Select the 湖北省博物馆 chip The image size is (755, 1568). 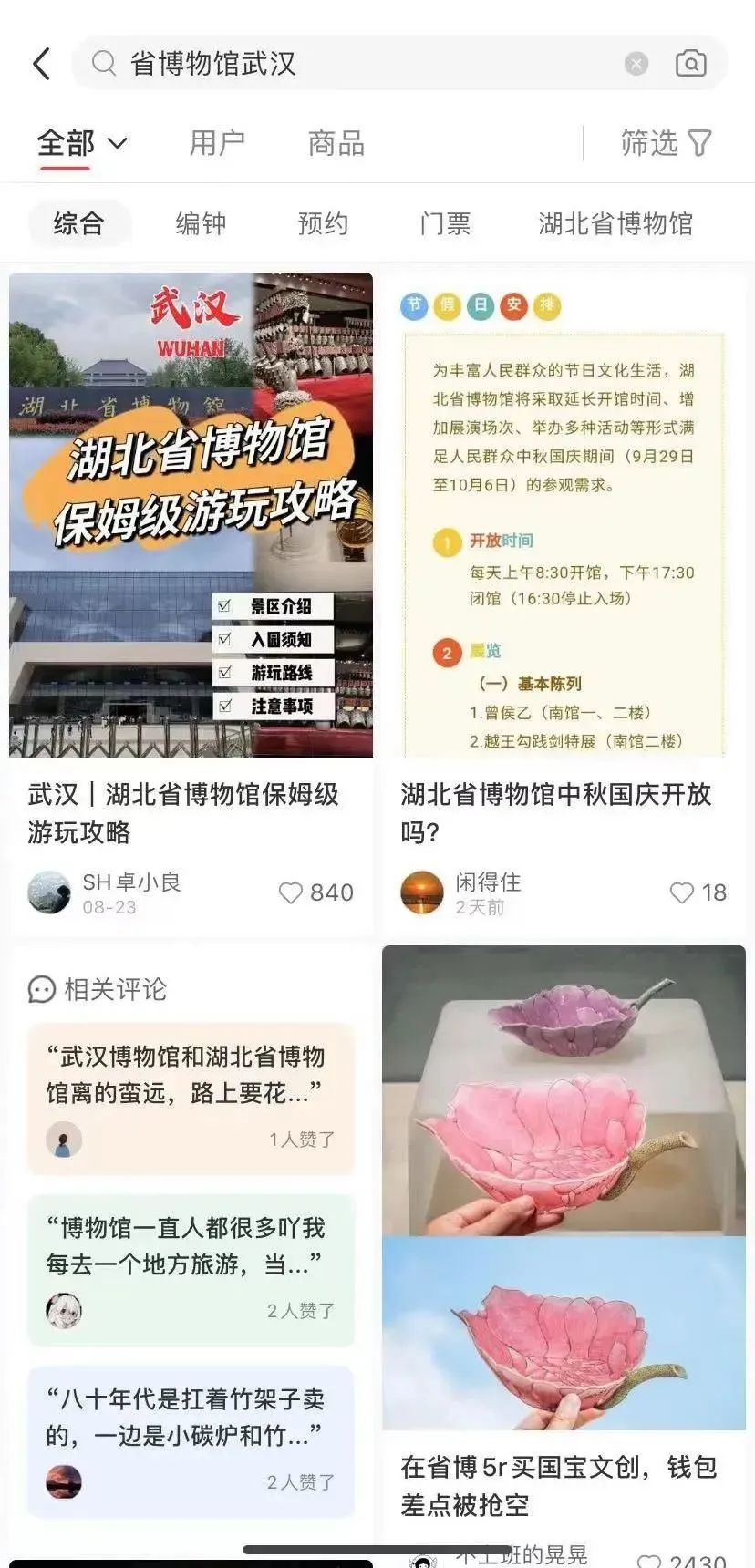pyautogui.click(x=615, y=223)
